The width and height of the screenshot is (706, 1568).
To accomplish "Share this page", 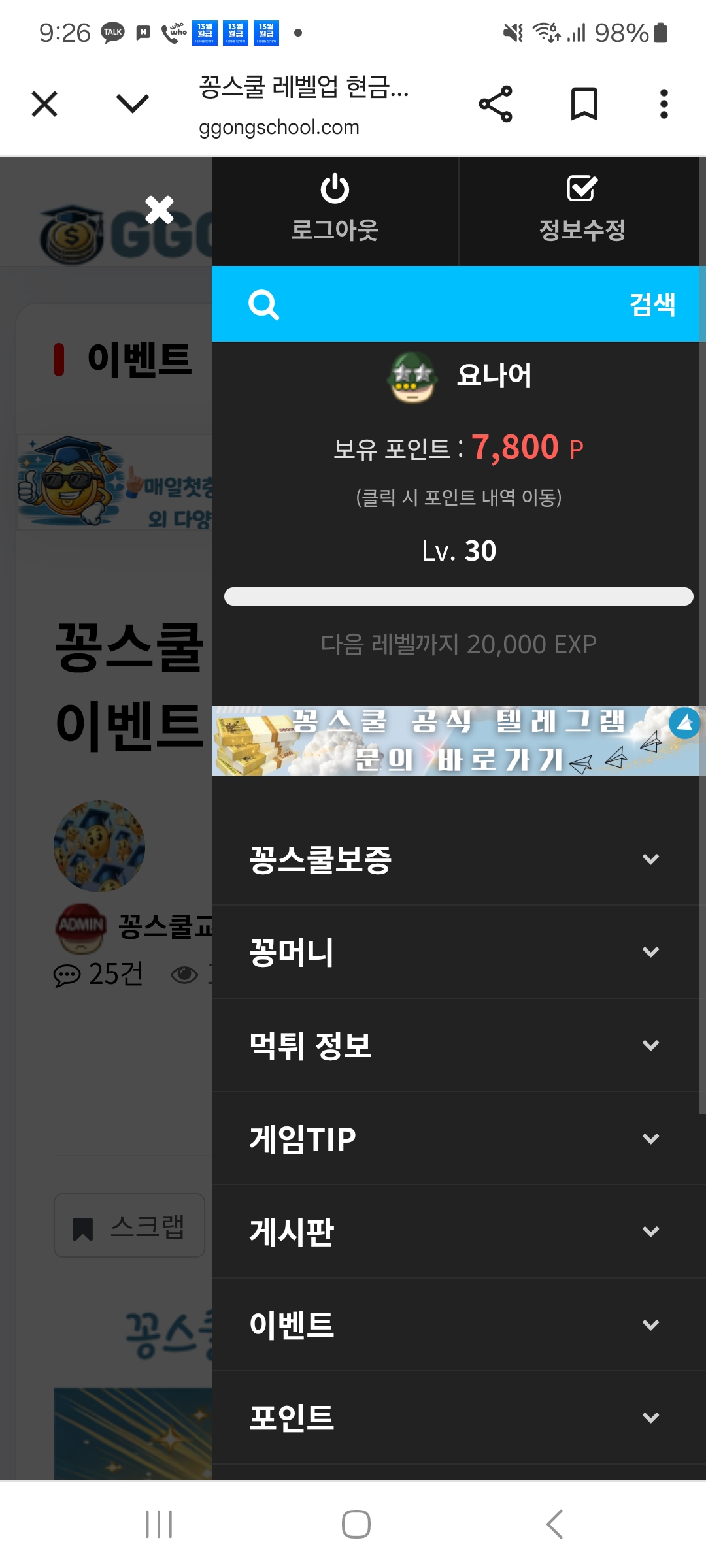I will coord(496,104).
